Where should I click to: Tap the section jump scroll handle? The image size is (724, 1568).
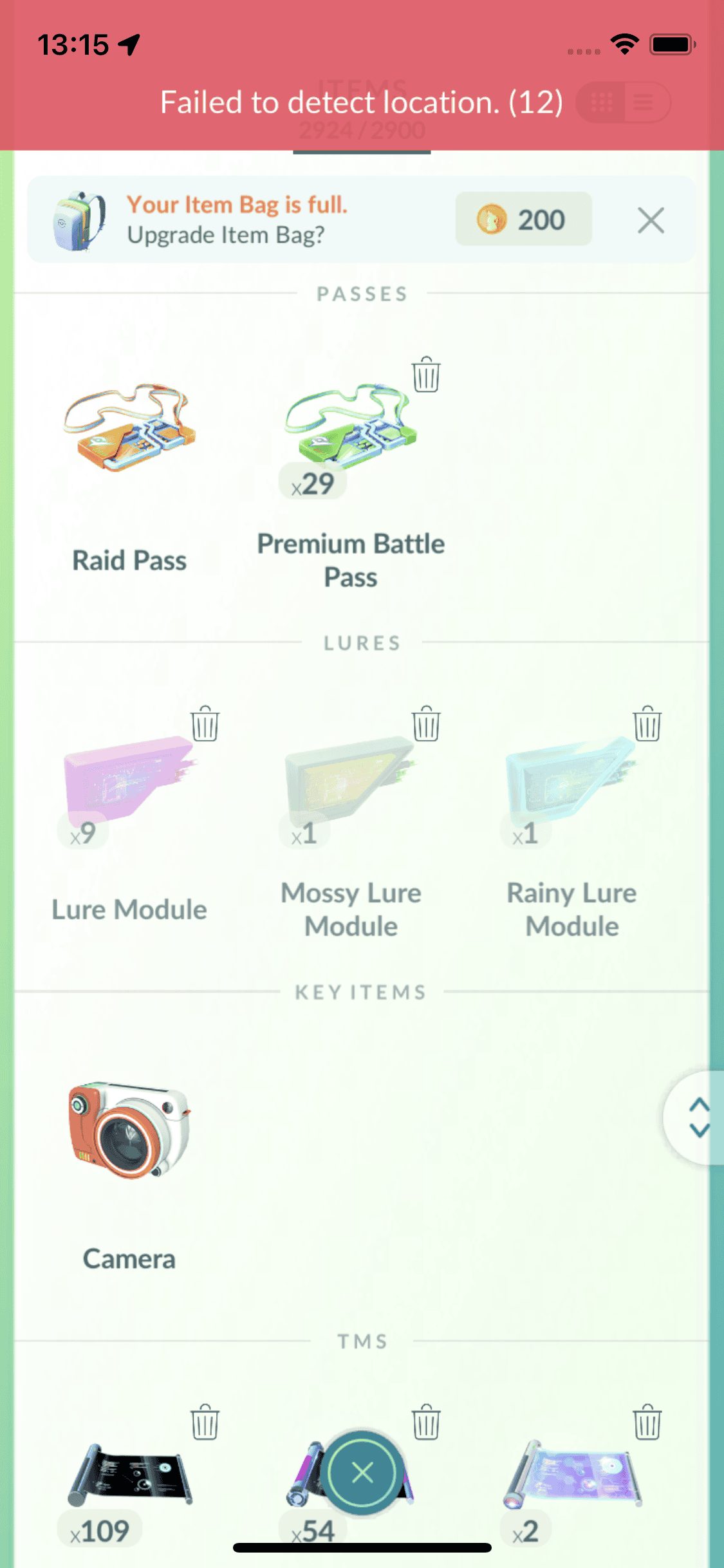(698, 1118)
